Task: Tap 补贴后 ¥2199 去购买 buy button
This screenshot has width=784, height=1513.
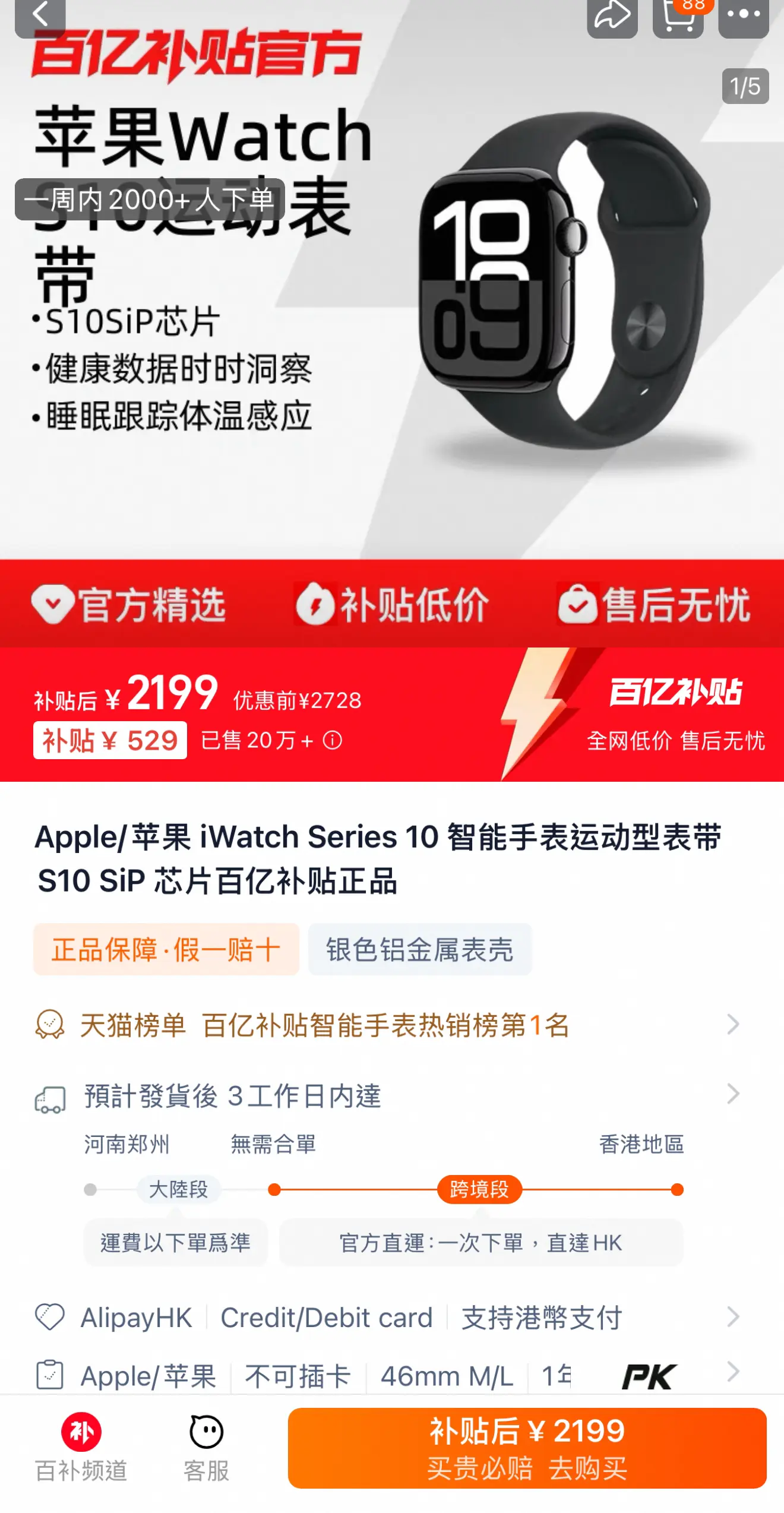Action: tap(527, 1448)
